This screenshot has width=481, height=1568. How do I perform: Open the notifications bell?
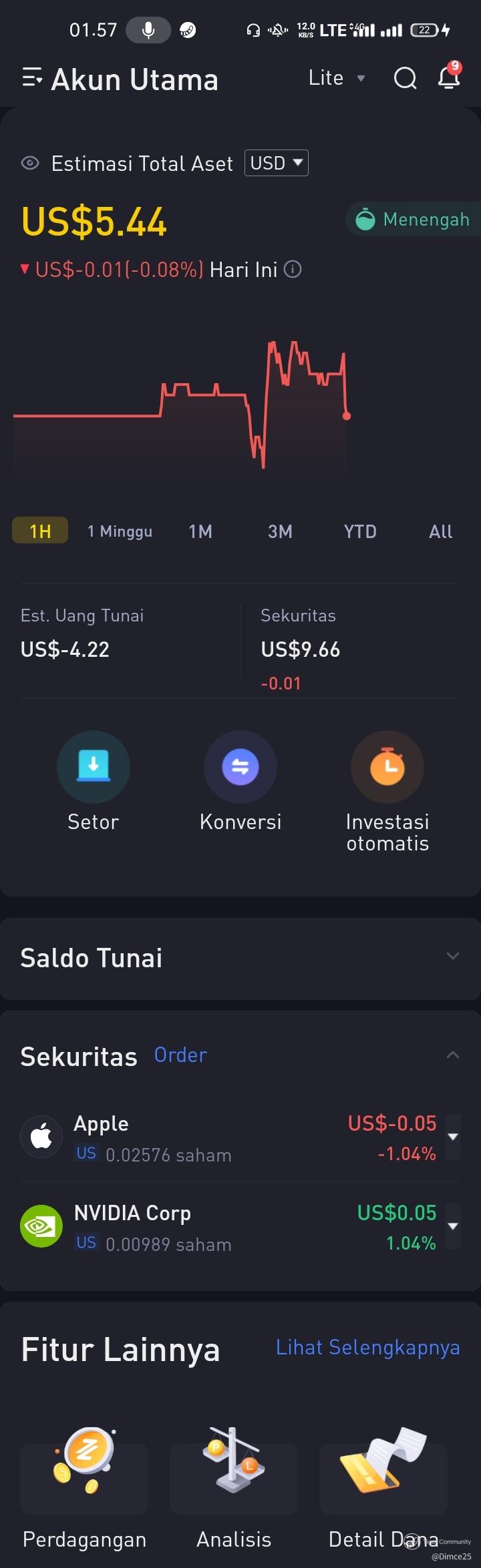(449, 77)
